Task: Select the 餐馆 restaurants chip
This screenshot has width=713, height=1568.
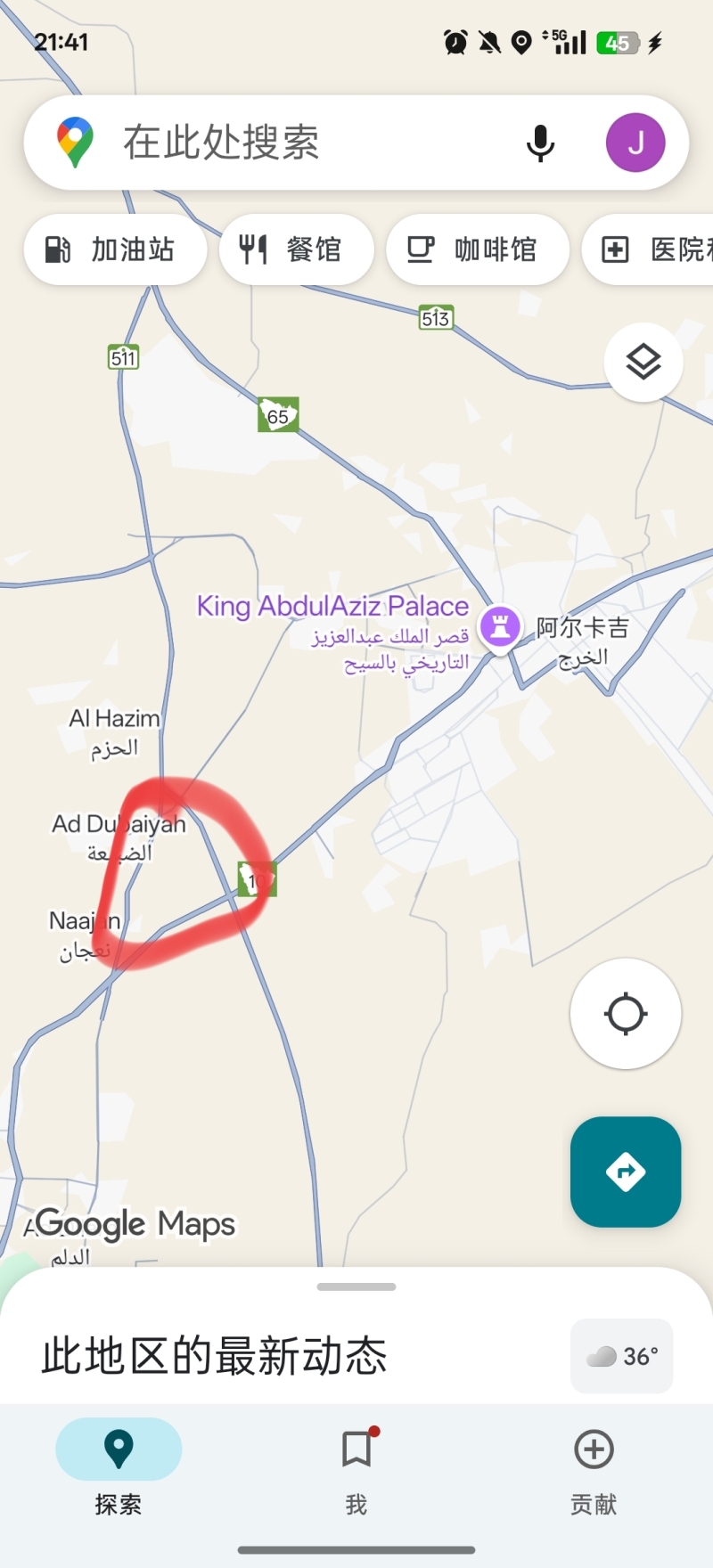Action: click(x=296, y=249)
